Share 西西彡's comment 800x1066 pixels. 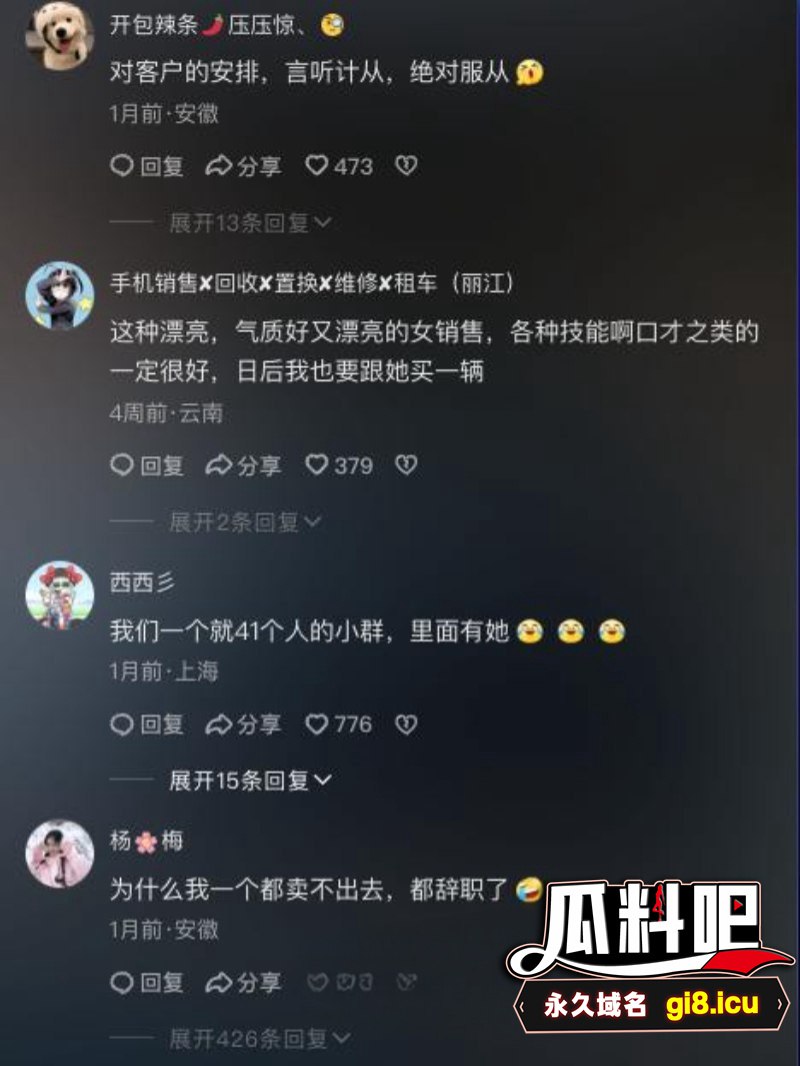pyautogui.click(x=243, y=724)
